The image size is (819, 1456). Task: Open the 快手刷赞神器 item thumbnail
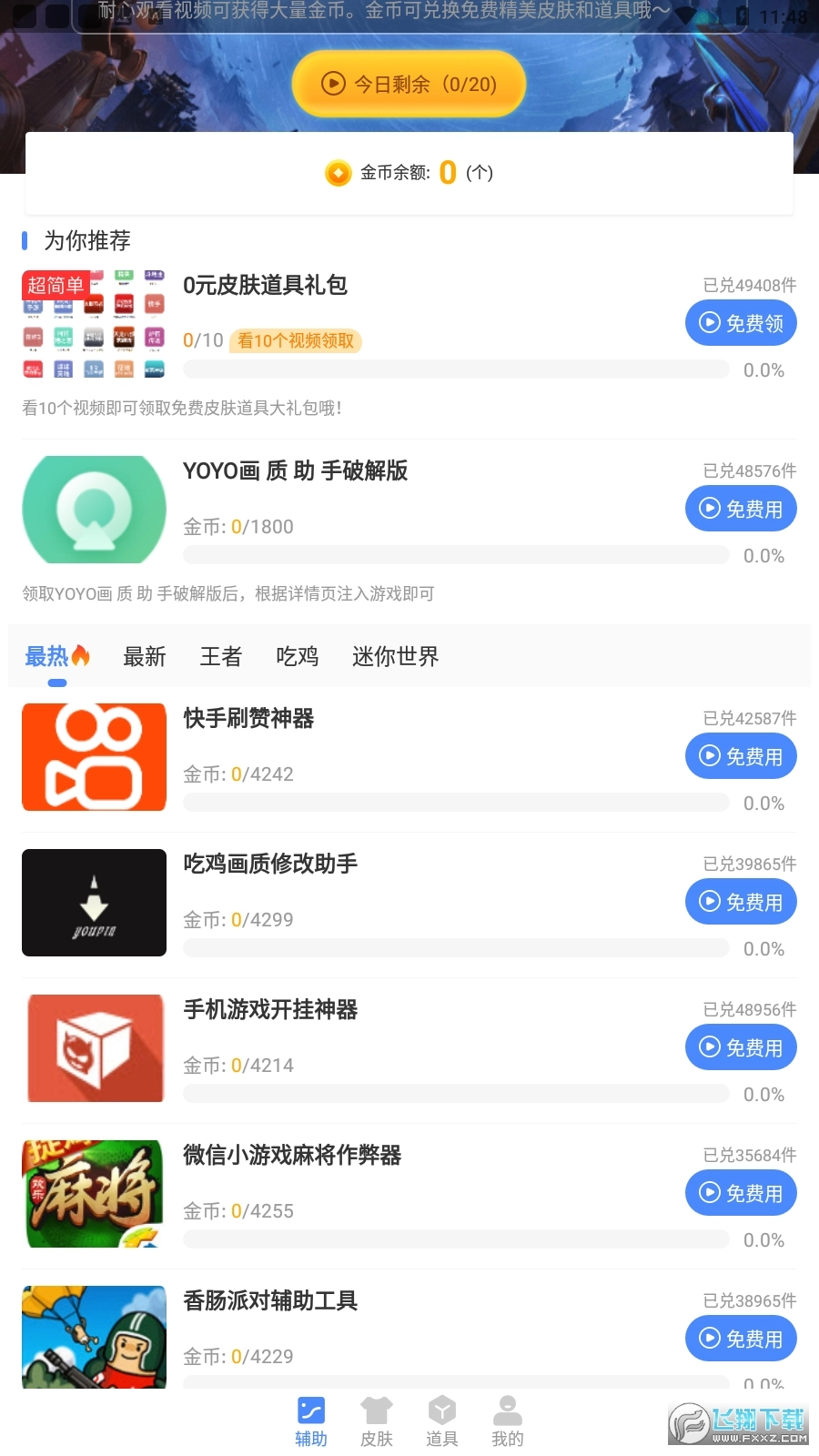point(95,757)
